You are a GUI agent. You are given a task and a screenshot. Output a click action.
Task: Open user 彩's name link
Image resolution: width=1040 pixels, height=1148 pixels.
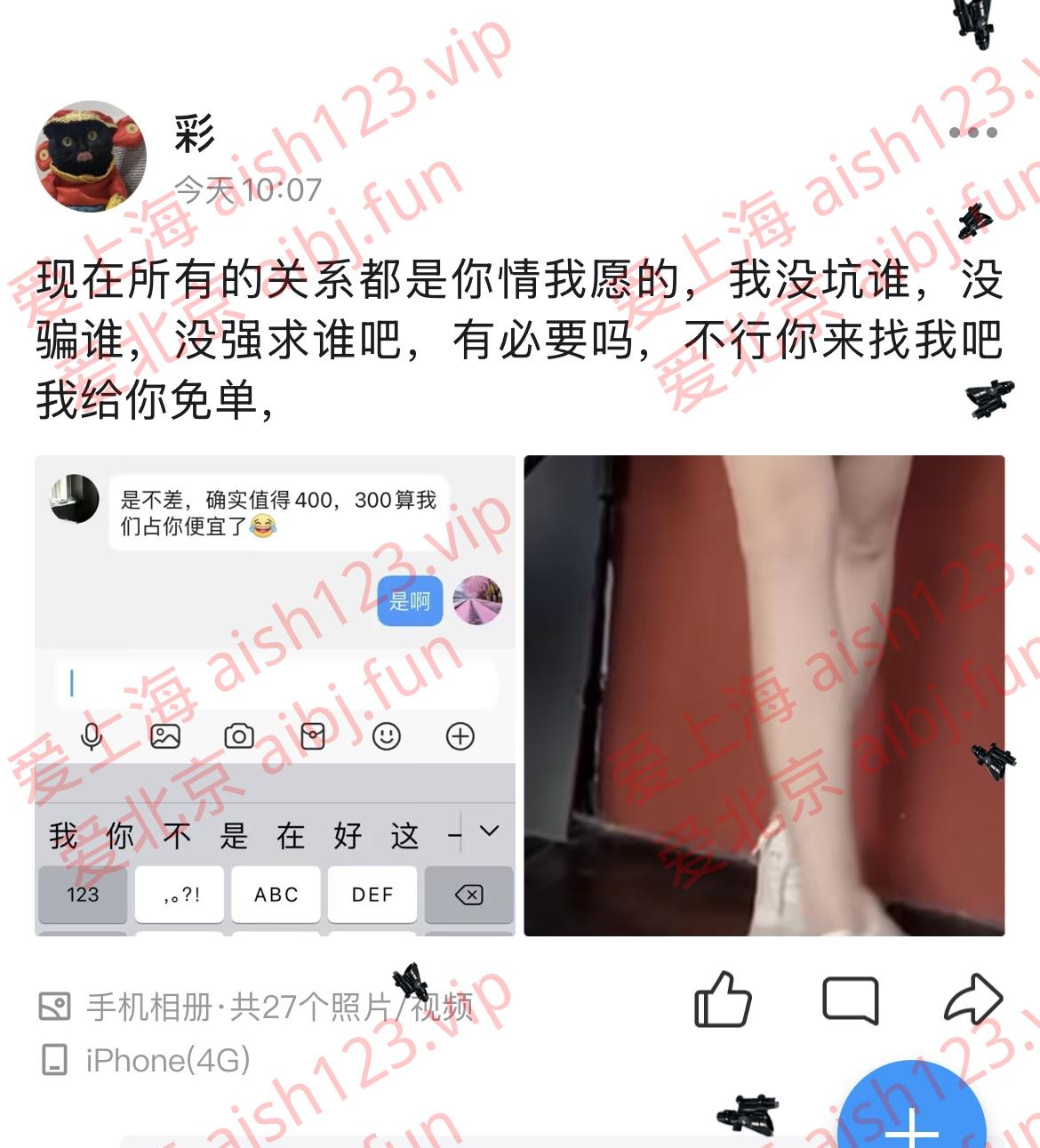point(195,134)
